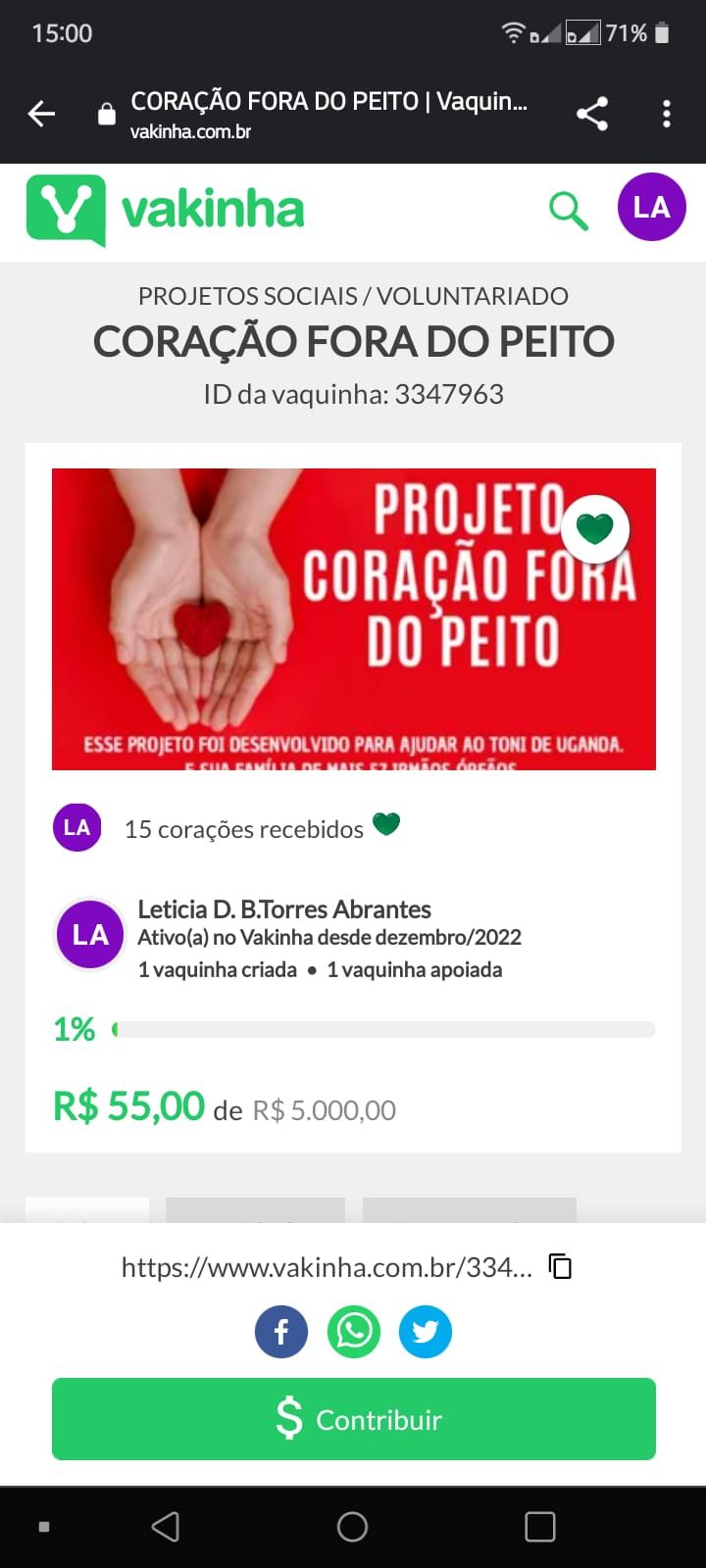Viewport: 706px width, 1568px height.
Task: Show recent apps
Action: coord(539,1527)
